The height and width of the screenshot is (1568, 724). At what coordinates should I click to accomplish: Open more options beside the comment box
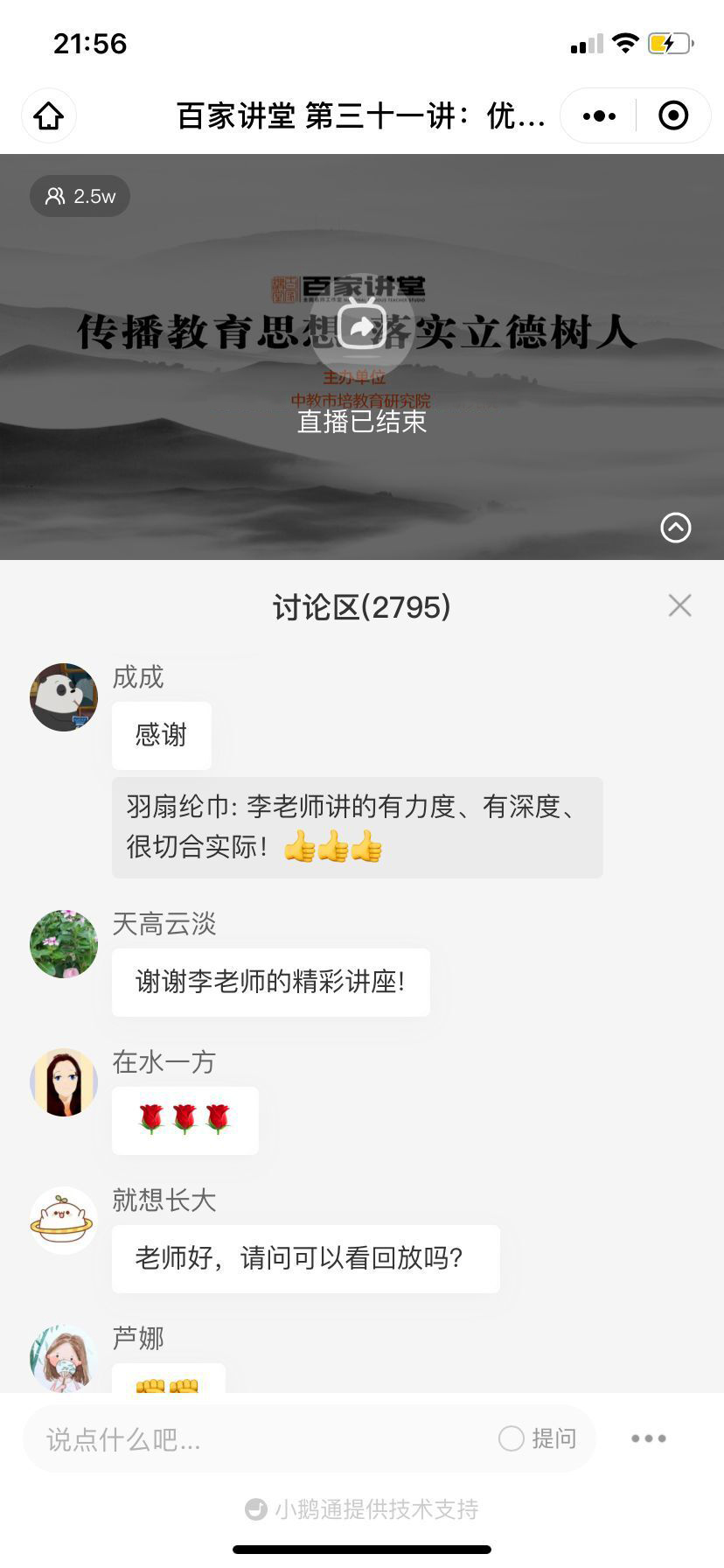649,1438
